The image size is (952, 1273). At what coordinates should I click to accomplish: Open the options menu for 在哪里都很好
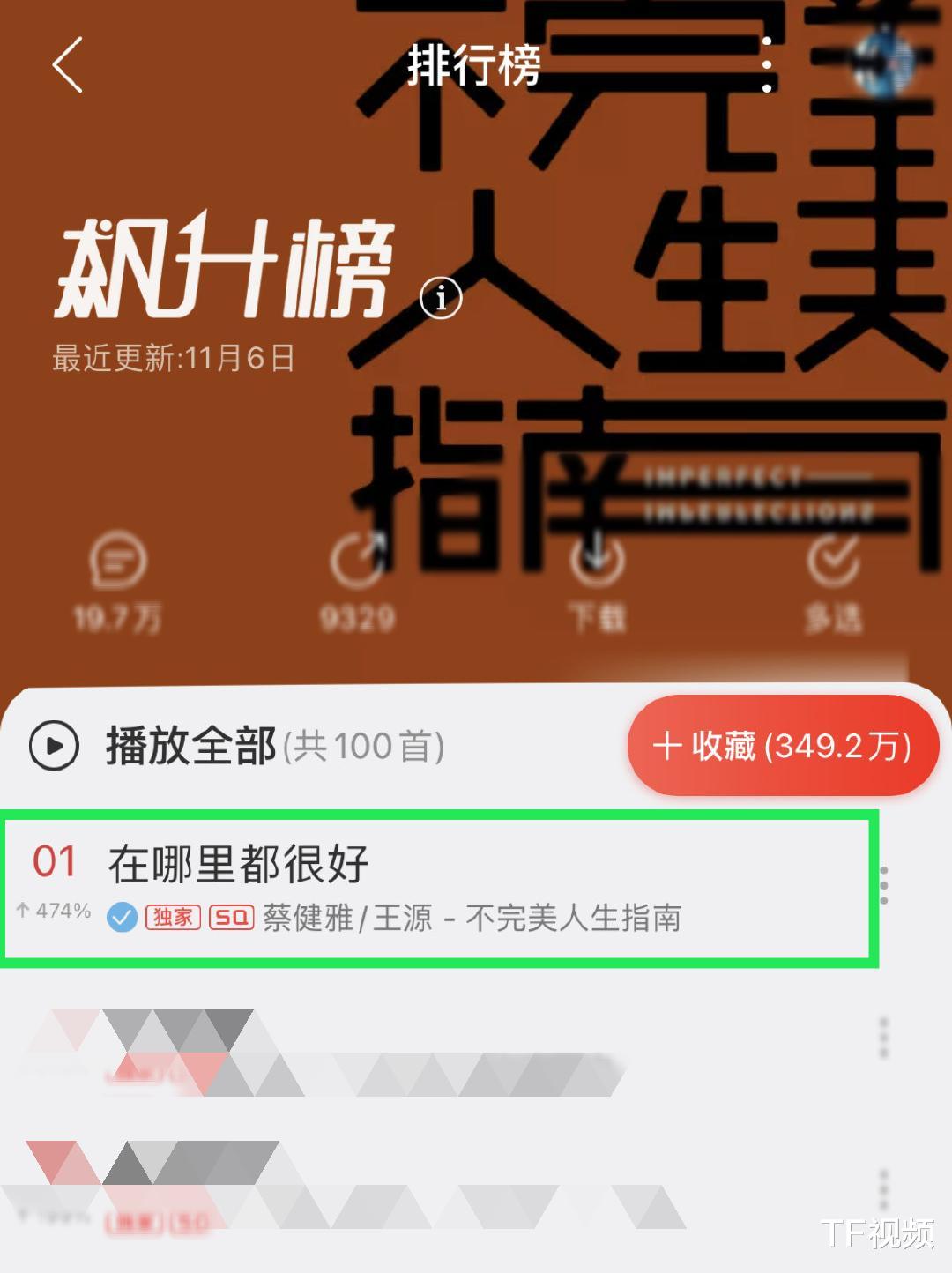885,886
